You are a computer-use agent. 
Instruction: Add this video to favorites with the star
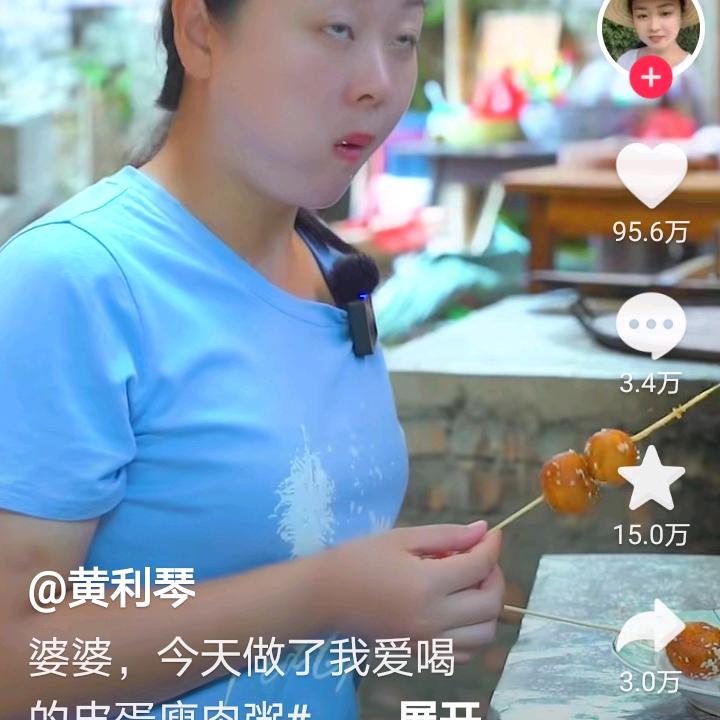[651, 478]
